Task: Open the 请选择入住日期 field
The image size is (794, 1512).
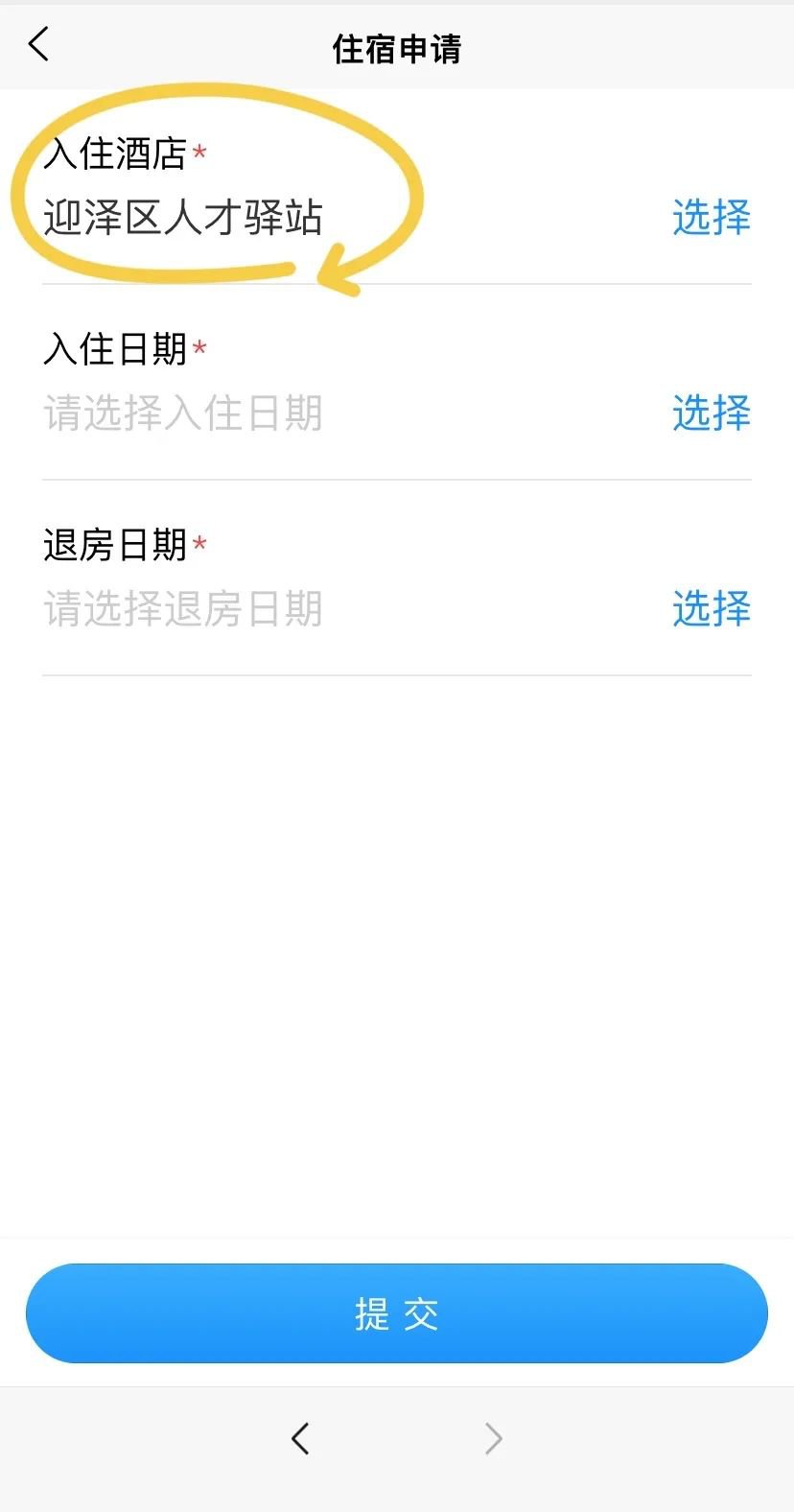Action: [x=183, y=413]
